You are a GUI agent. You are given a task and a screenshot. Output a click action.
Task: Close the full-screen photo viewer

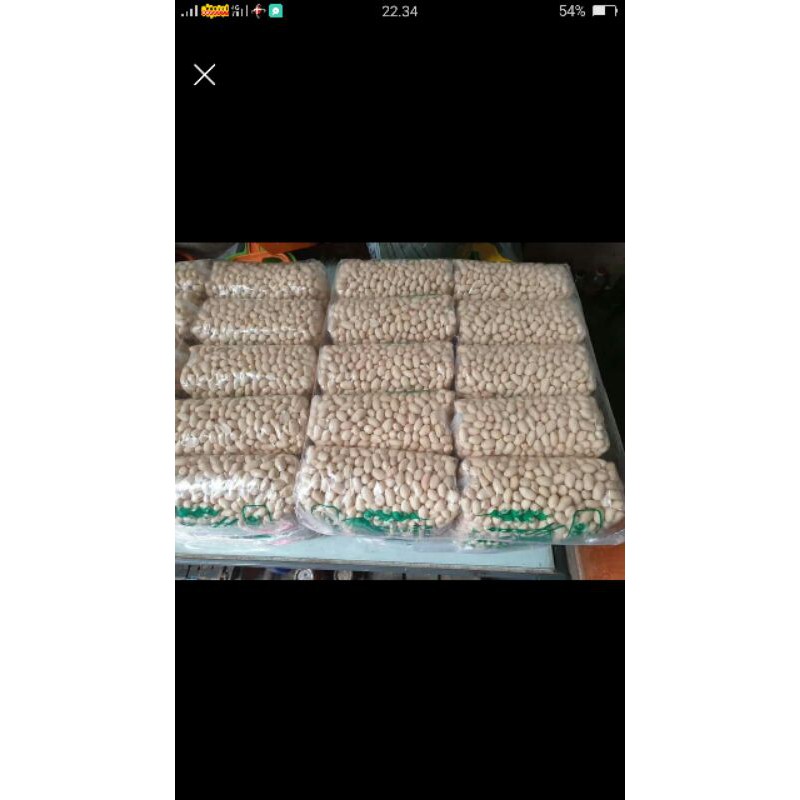(204, 75)
